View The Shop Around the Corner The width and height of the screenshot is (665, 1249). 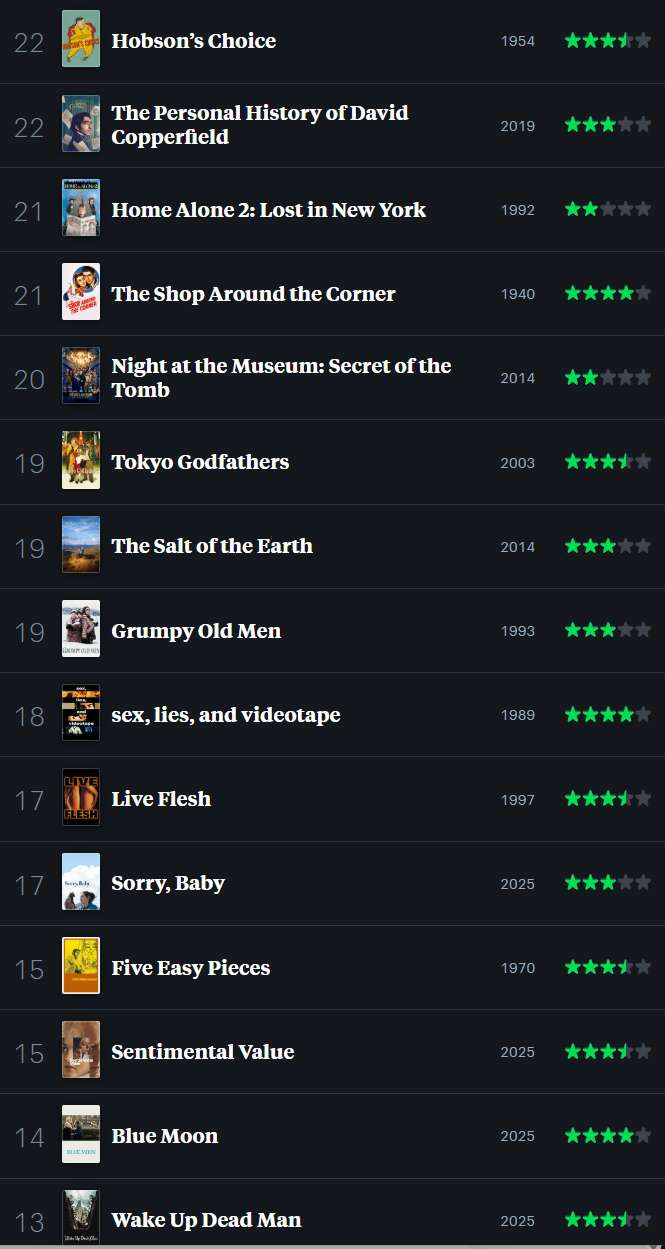pyautogui.click(x=253, y=294)
